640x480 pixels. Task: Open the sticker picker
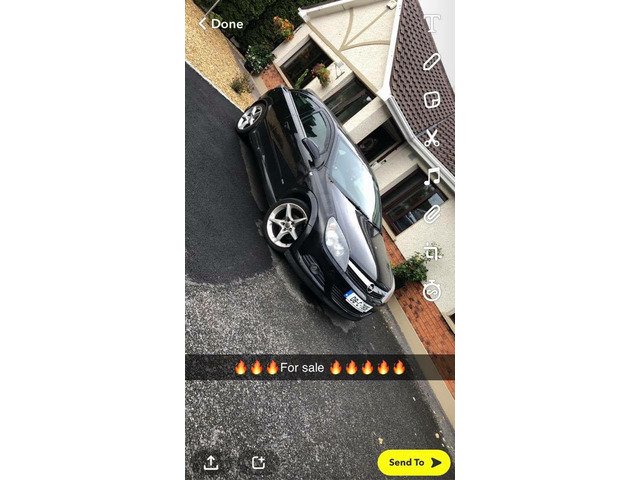point(431,100)
